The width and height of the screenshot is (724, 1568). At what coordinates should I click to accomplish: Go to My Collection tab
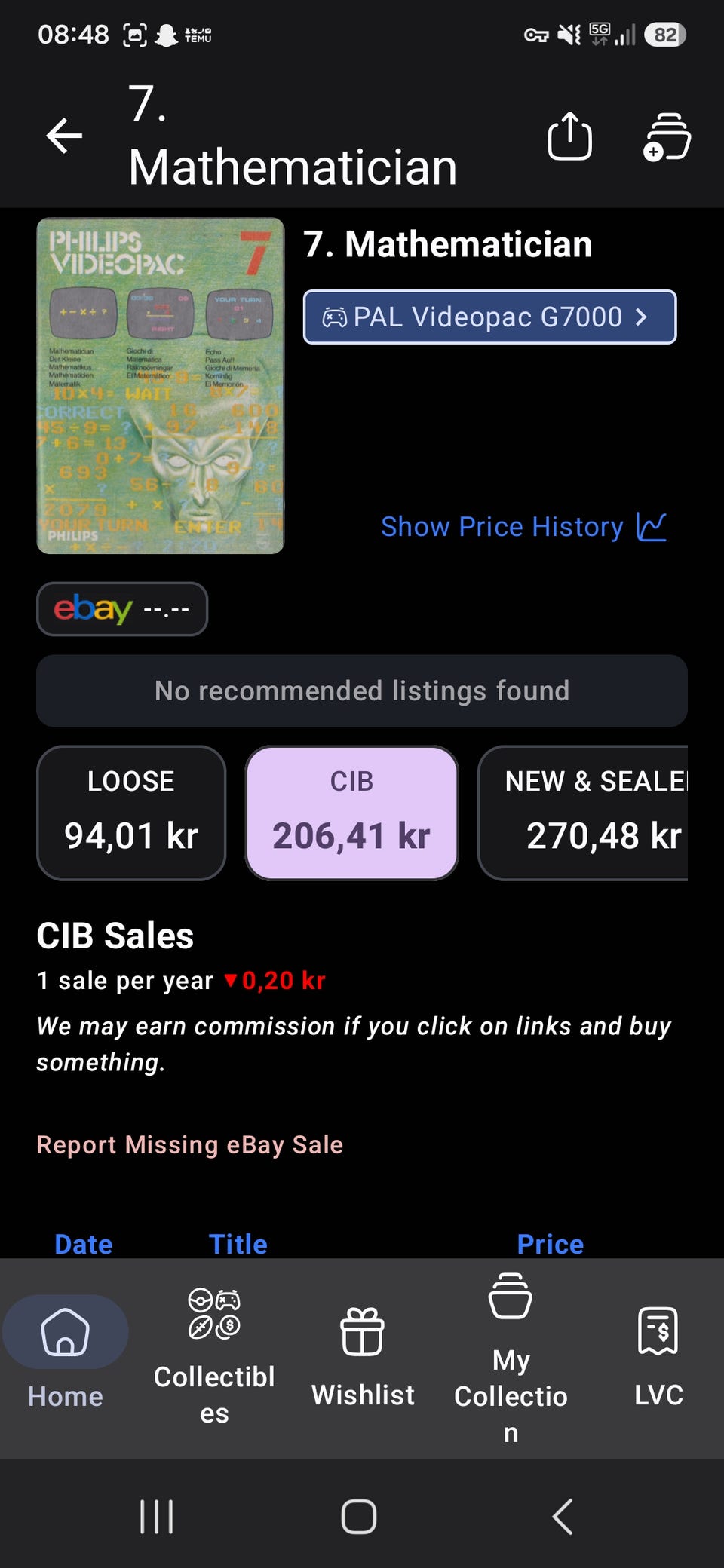point(511,1358)
